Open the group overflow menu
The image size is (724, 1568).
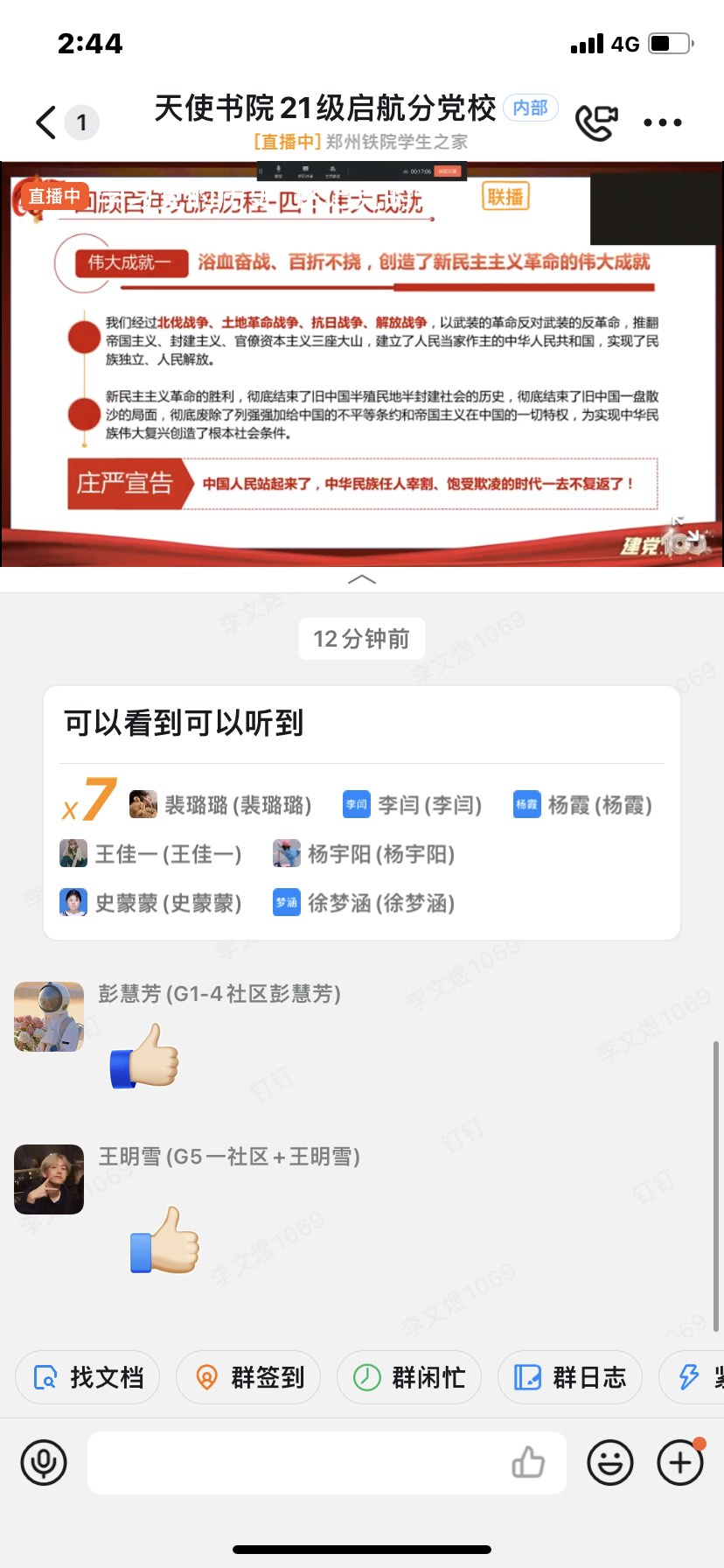[662, 122]
